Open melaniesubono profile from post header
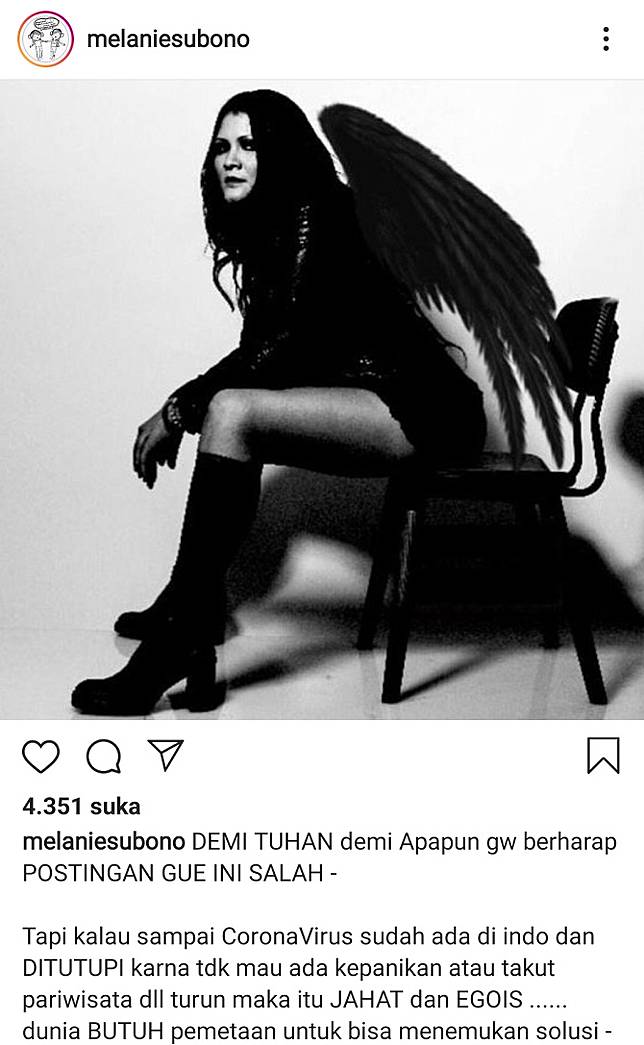644x1045 pixels. point(168,39)
